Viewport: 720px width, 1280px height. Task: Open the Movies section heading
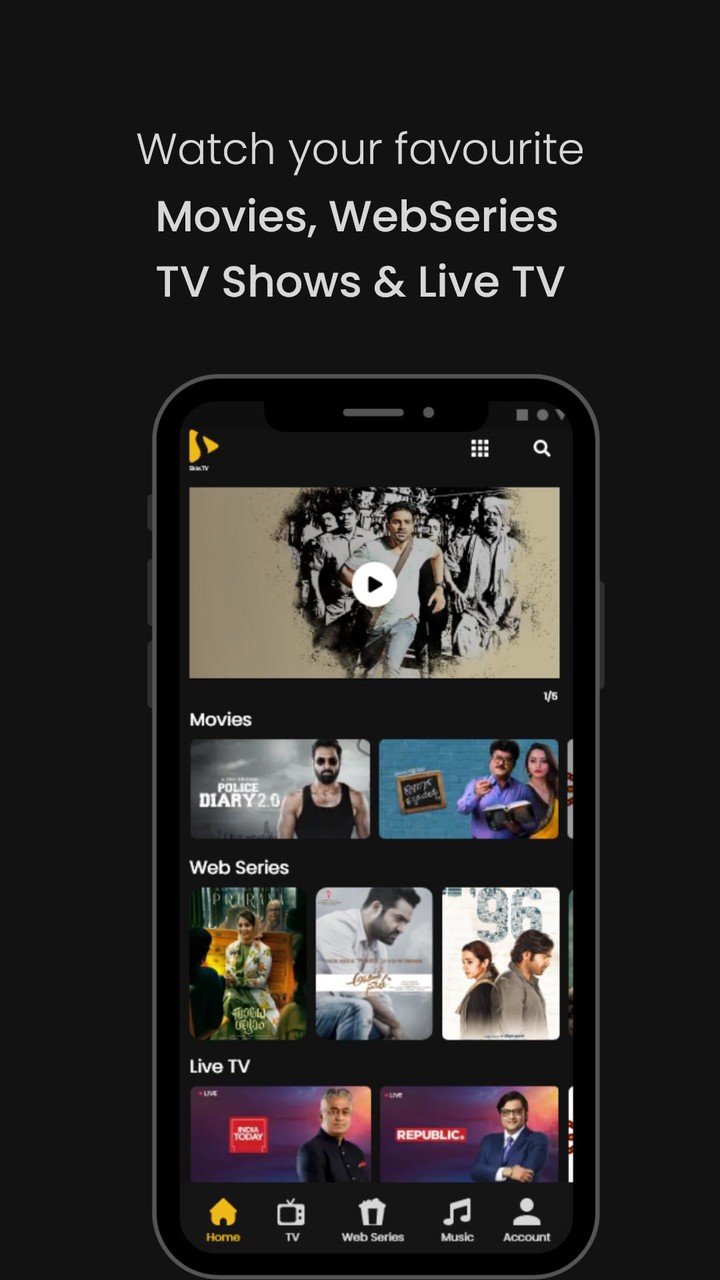tap(220, 719)
